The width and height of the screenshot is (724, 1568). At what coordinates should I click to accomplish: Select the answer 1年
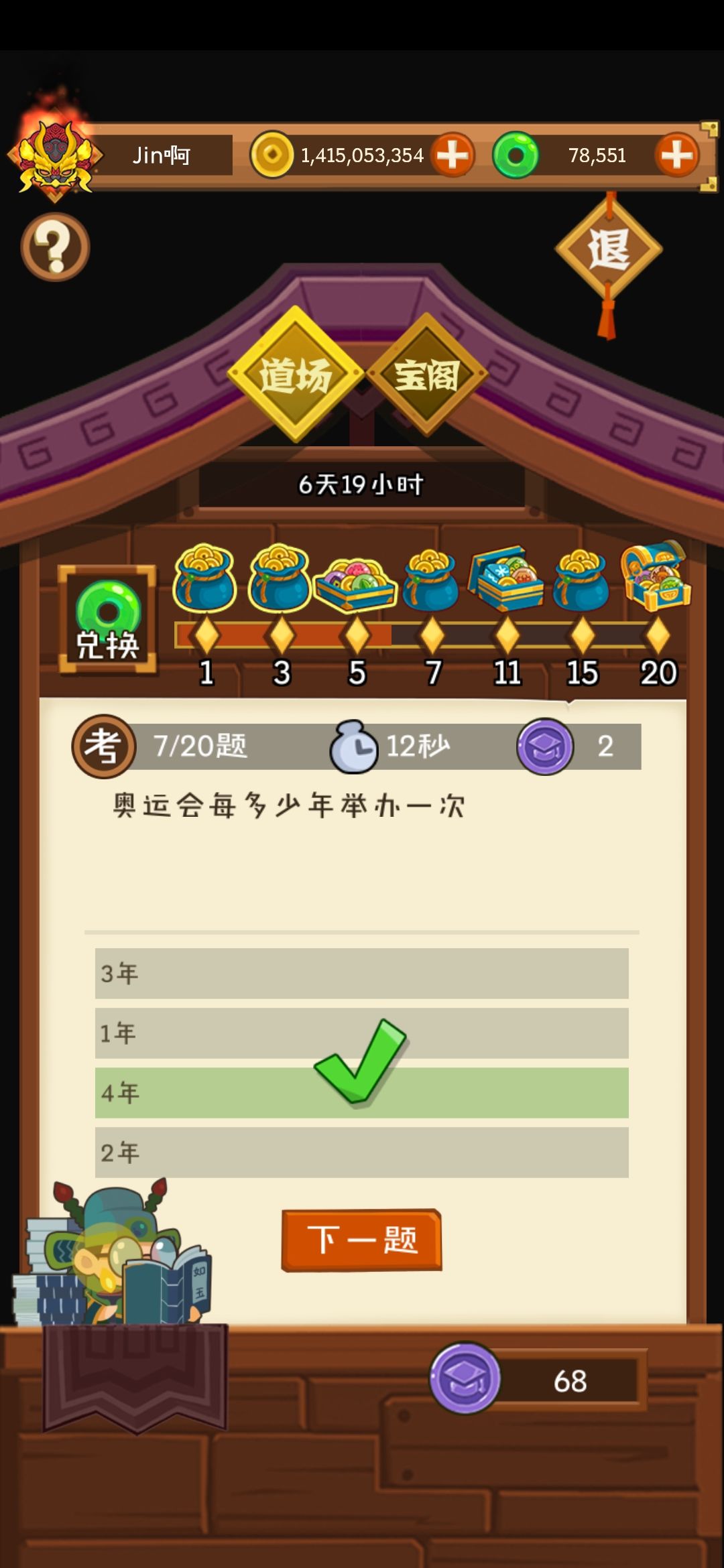[362, 1034]
